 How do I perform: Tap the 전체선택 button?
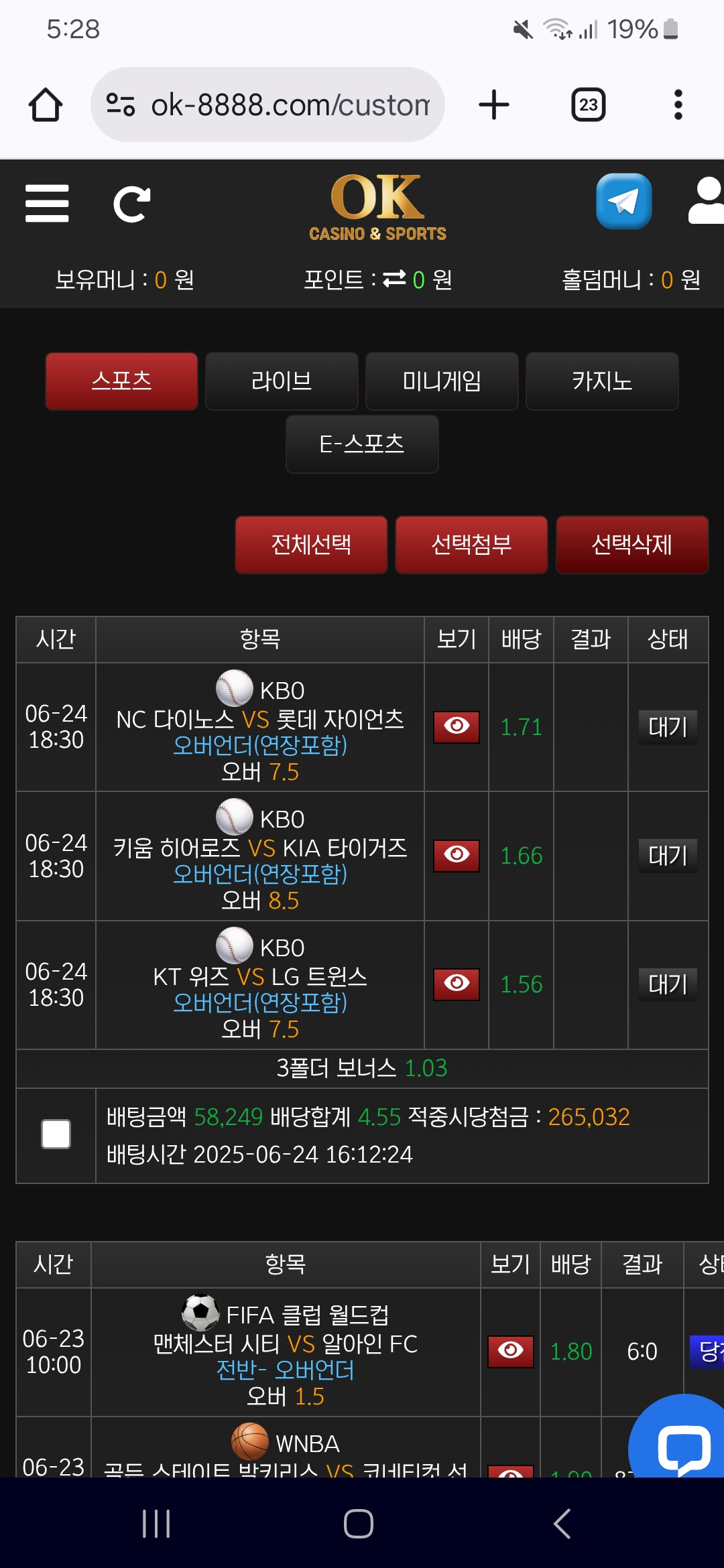click(x=311, y=544)
